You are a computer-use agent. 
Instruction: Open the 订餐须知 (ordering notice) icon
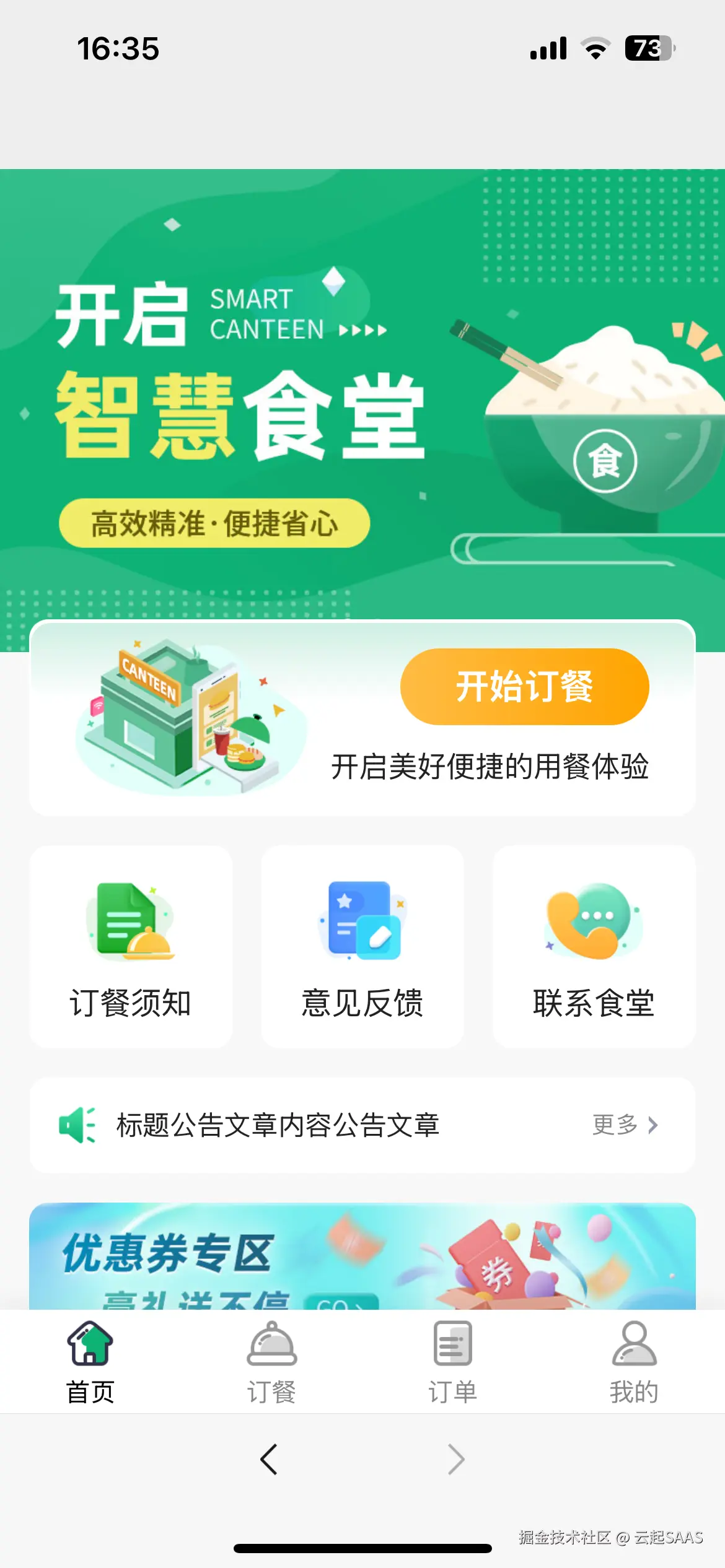[x=131, y=923]
